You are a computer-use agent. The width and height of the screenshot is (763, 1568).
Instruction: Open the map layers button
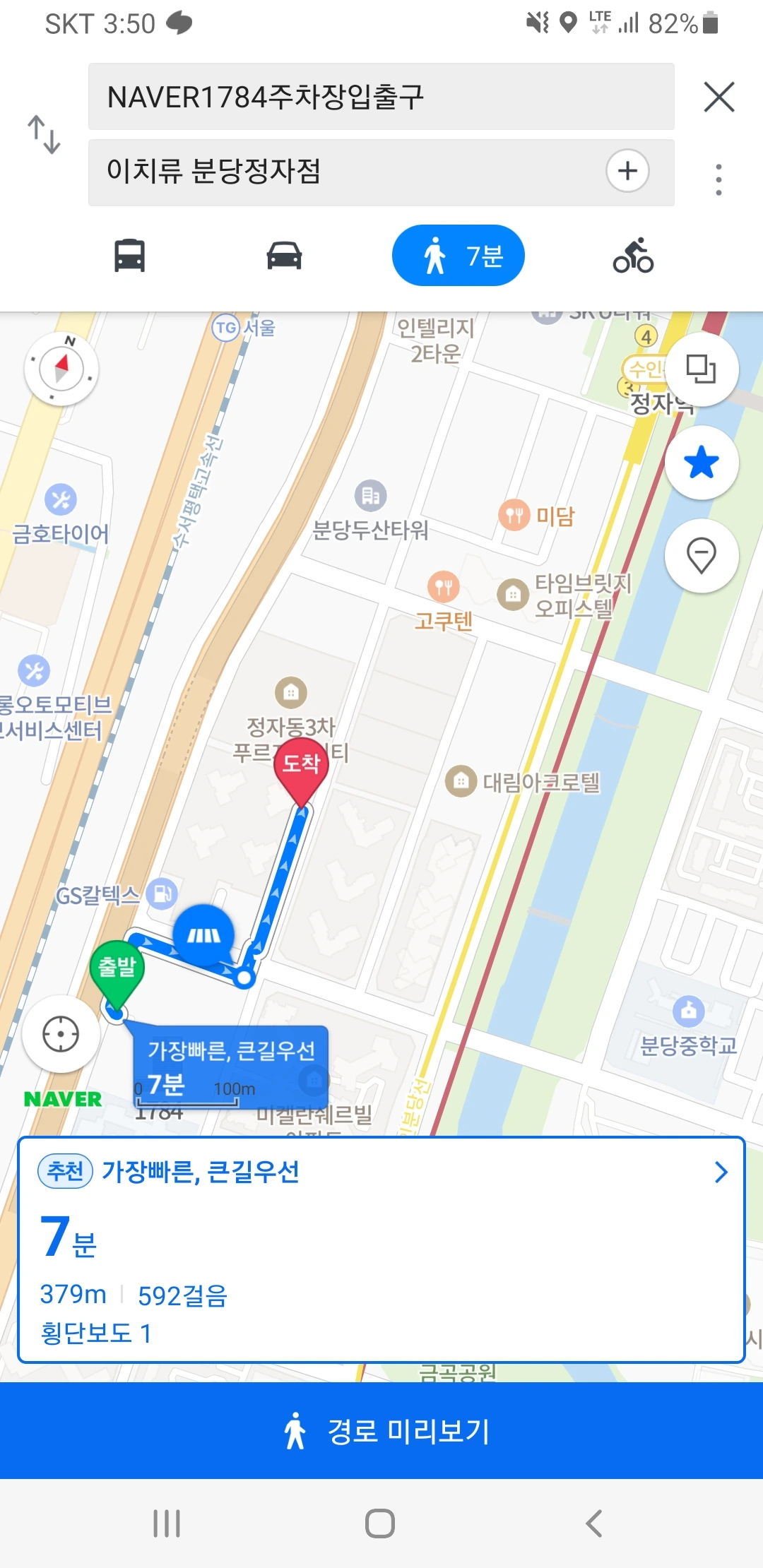tap(702, 369)
